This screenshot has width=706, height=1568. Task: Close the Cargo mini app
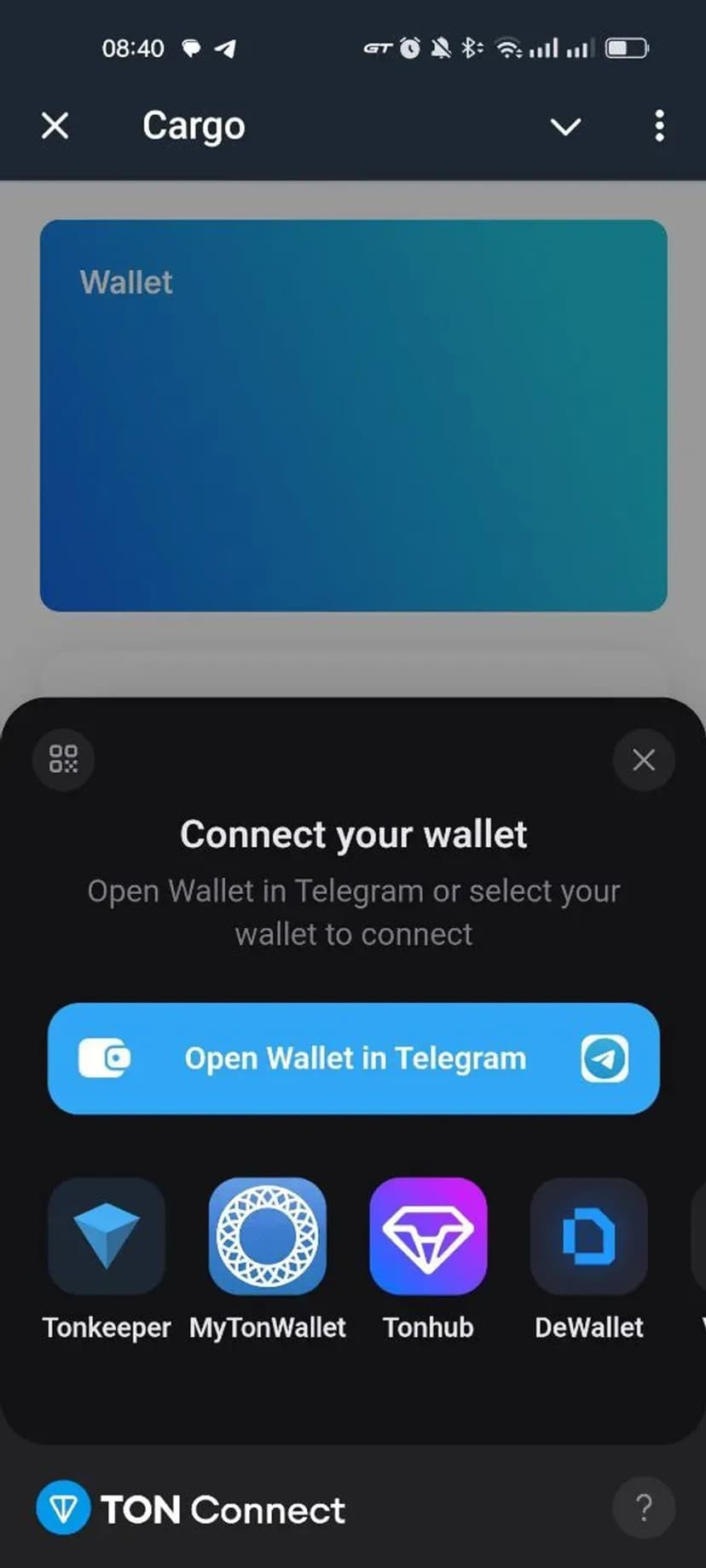(55, 126)
